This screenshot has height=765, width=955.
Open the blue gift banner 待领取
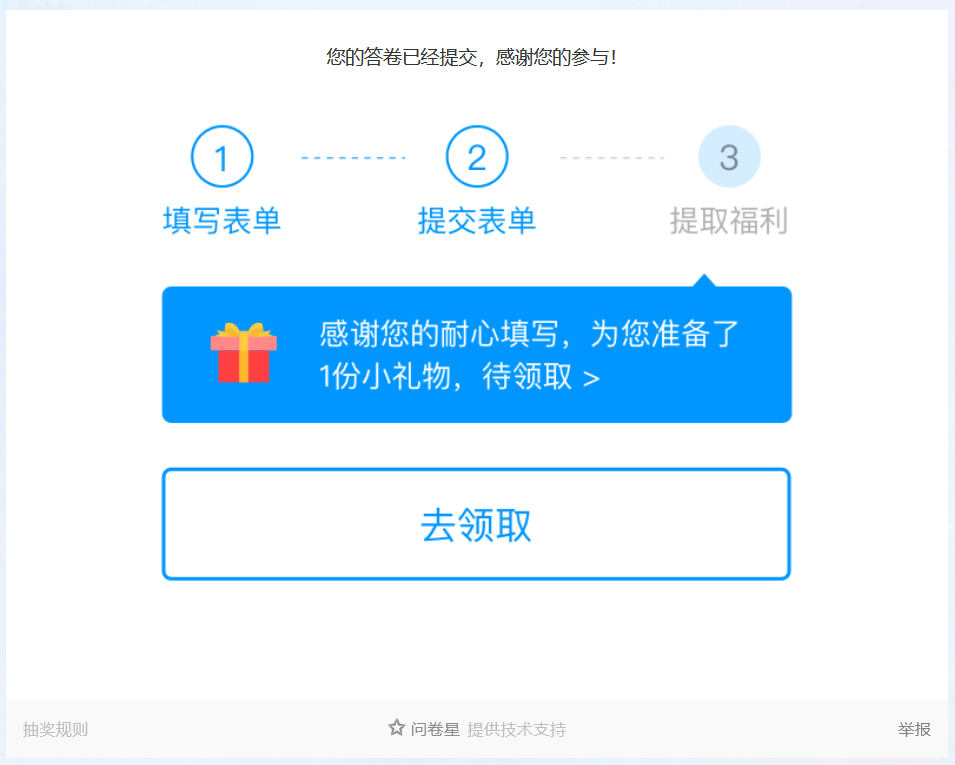[x=476, y=355]
